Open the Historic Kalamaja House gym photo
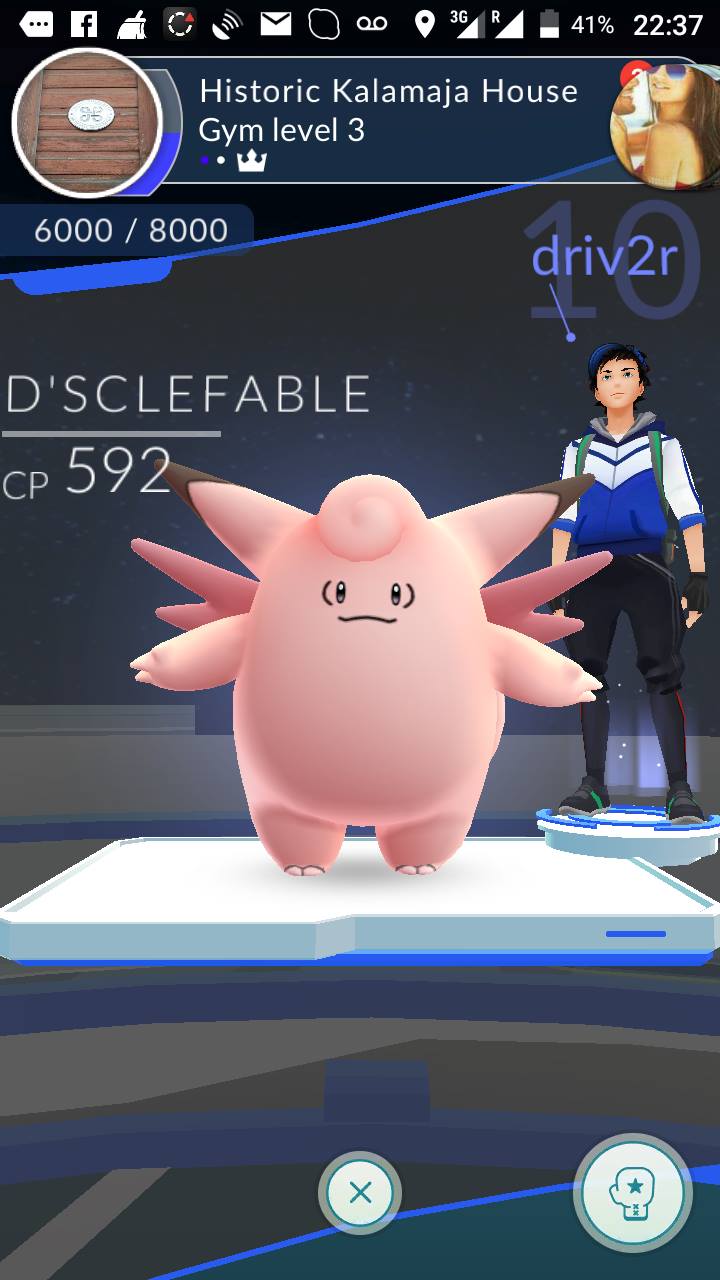 87,120
